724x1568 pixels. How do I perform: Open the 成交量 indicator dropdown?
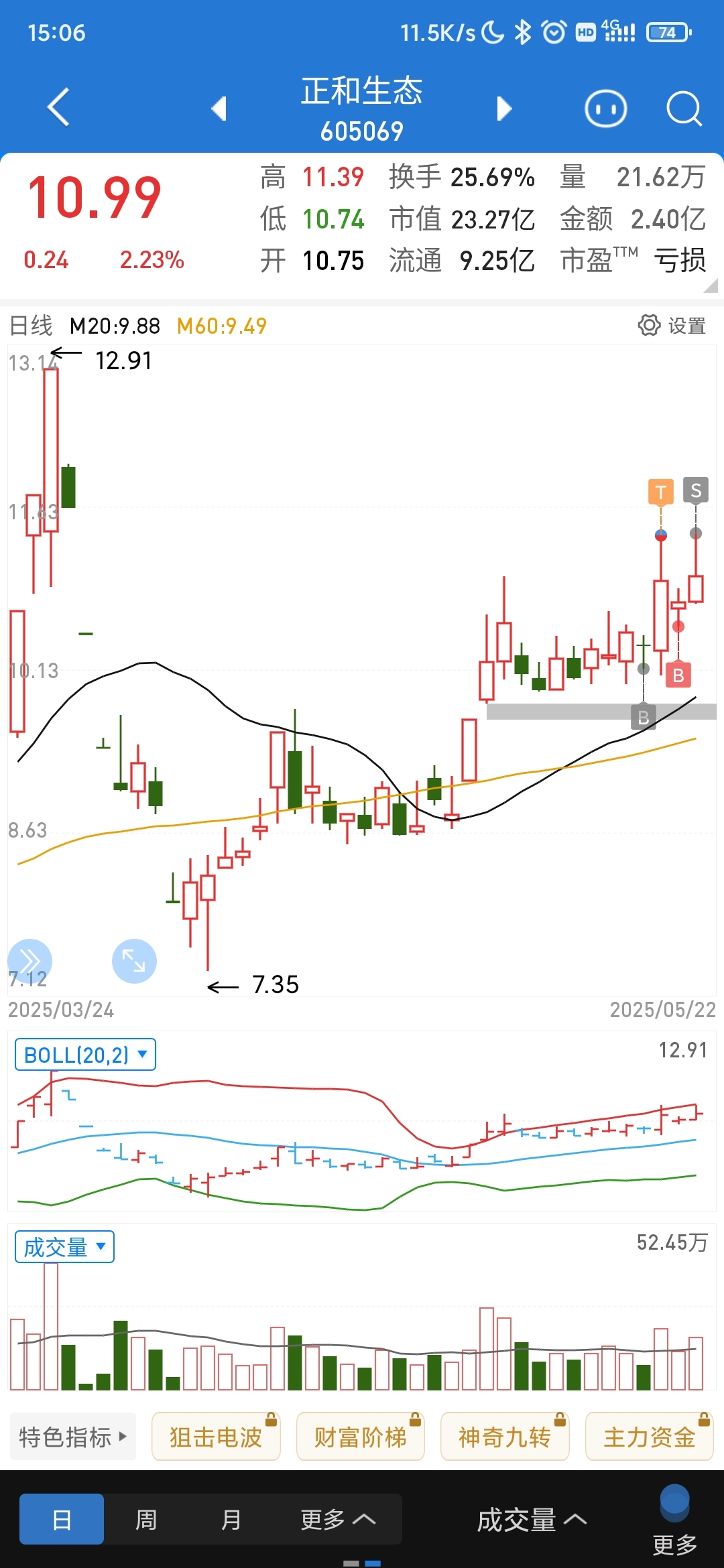65,1247
